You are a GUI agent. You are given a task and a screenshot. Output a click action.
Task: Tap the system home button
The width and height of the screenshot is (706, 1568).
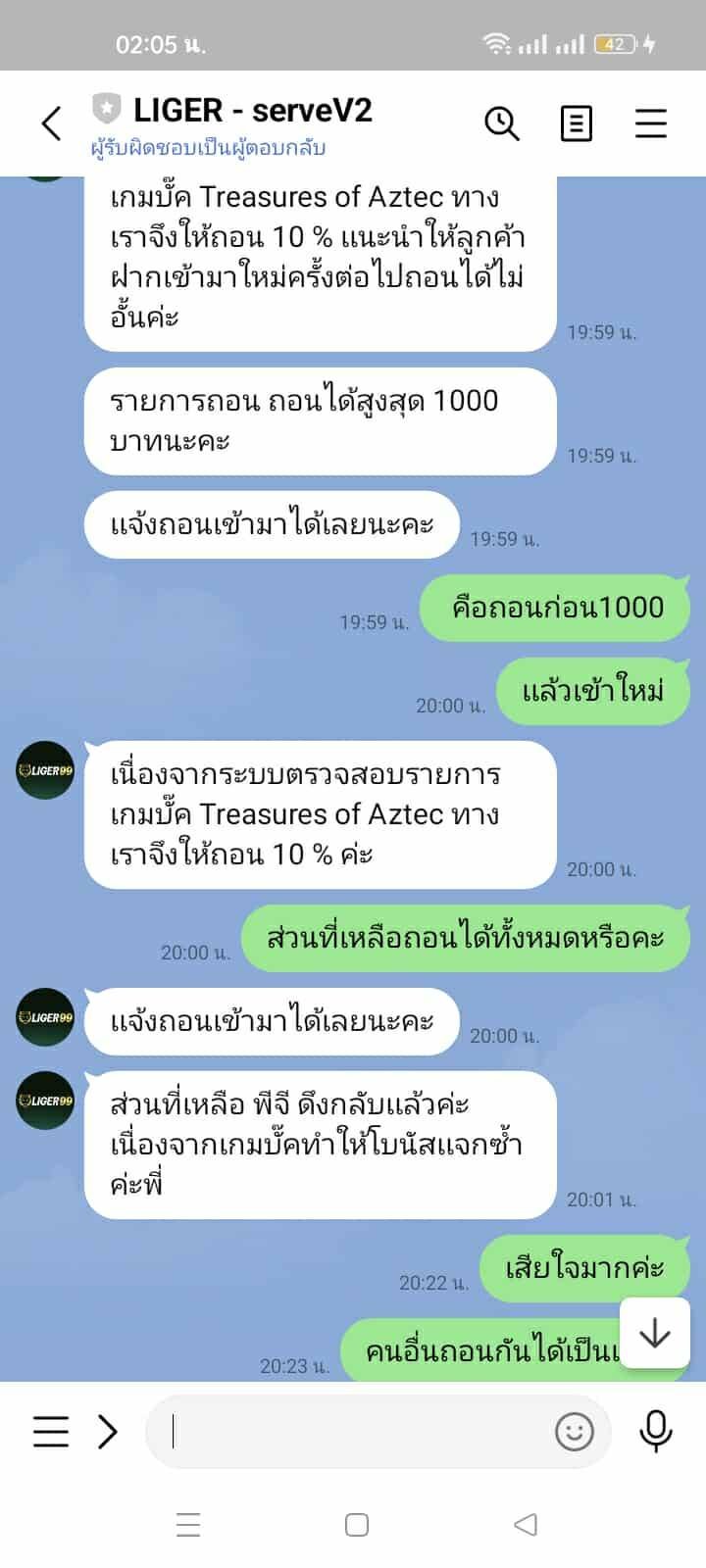[357, 1525]
